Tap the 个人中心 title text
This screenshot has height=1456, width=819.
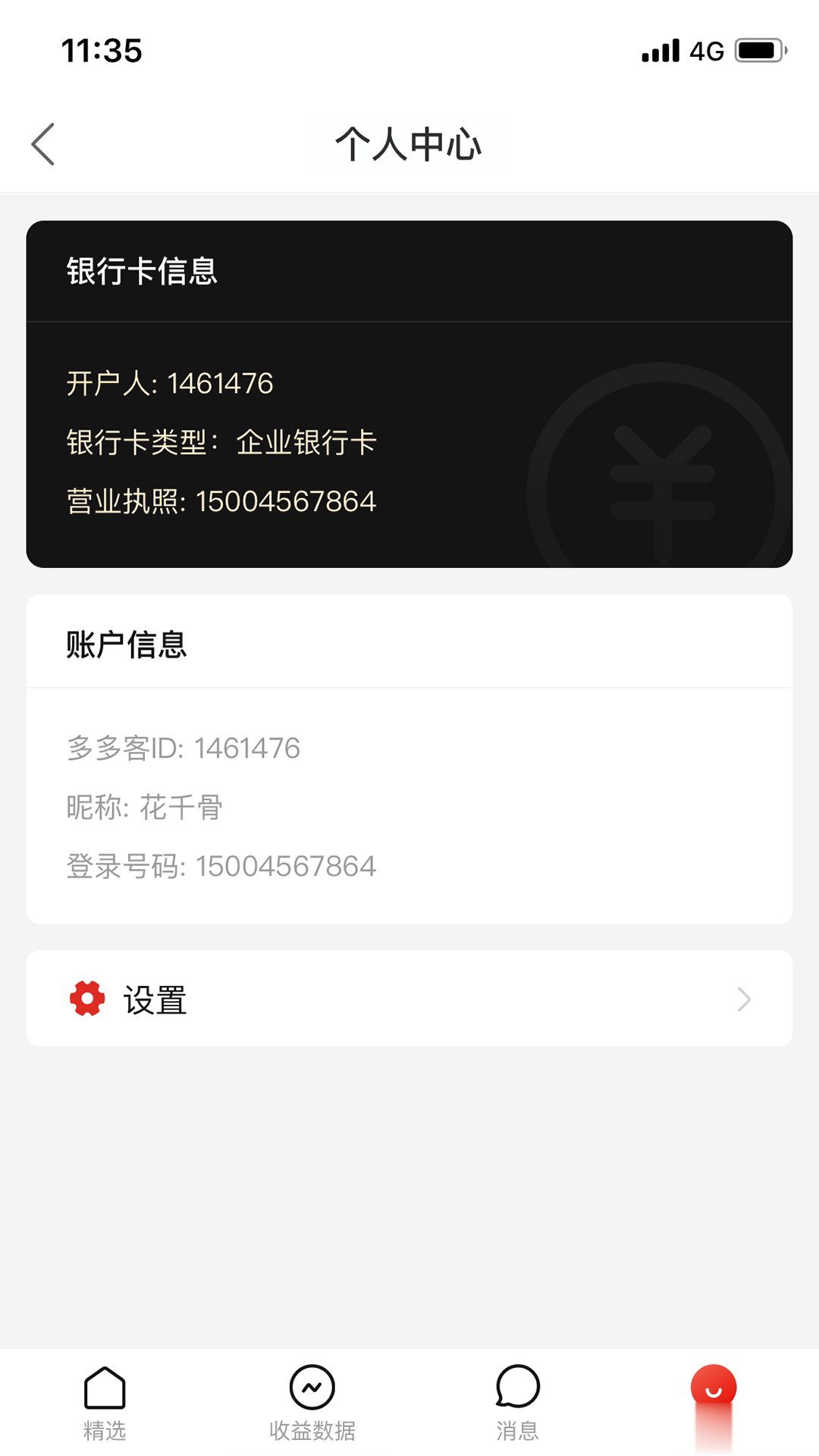409,144
